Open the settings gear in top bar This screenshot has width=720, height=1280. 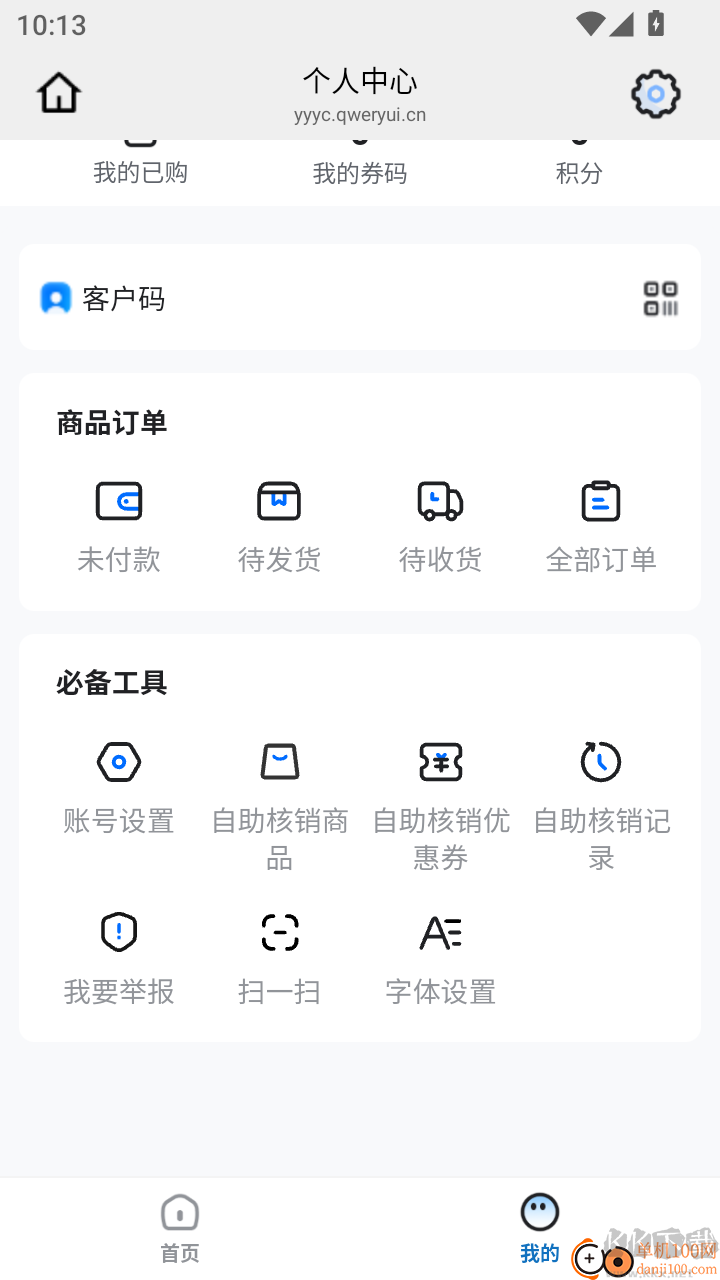click(x=656, y=92)
